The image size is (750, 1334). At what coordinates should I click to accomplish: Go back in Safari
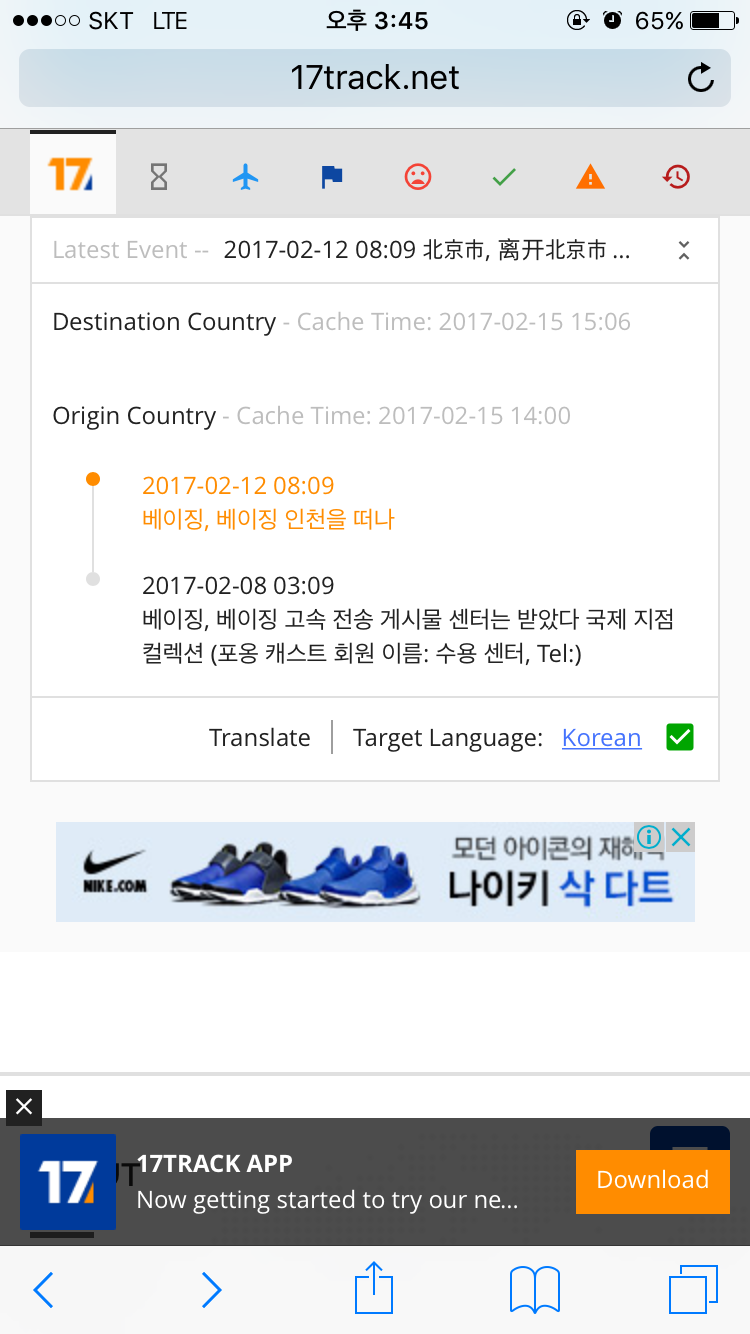click(43, 1290)
